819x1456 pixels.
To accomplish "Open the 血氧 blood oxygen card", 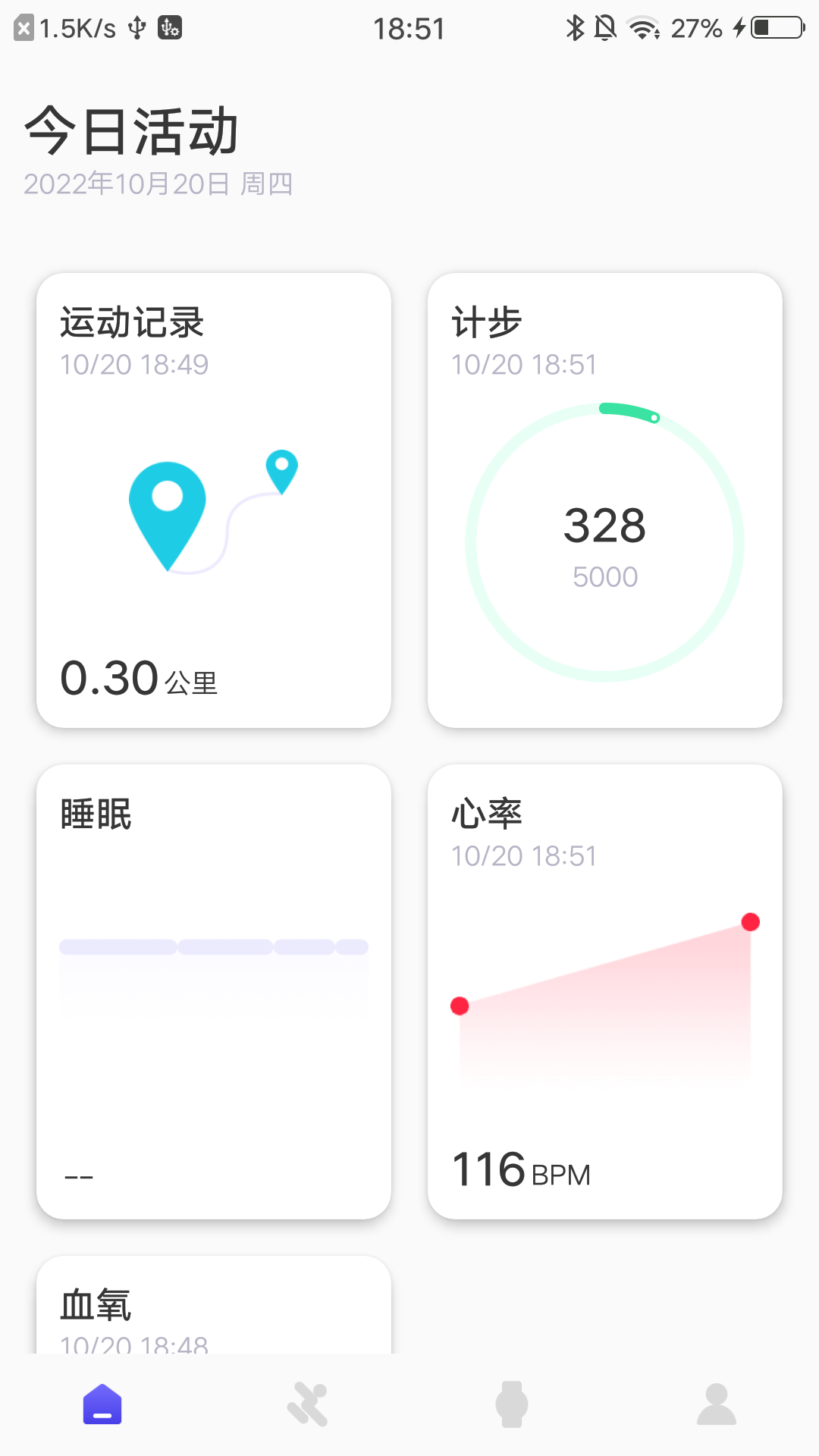I will tap(215, 1304).
